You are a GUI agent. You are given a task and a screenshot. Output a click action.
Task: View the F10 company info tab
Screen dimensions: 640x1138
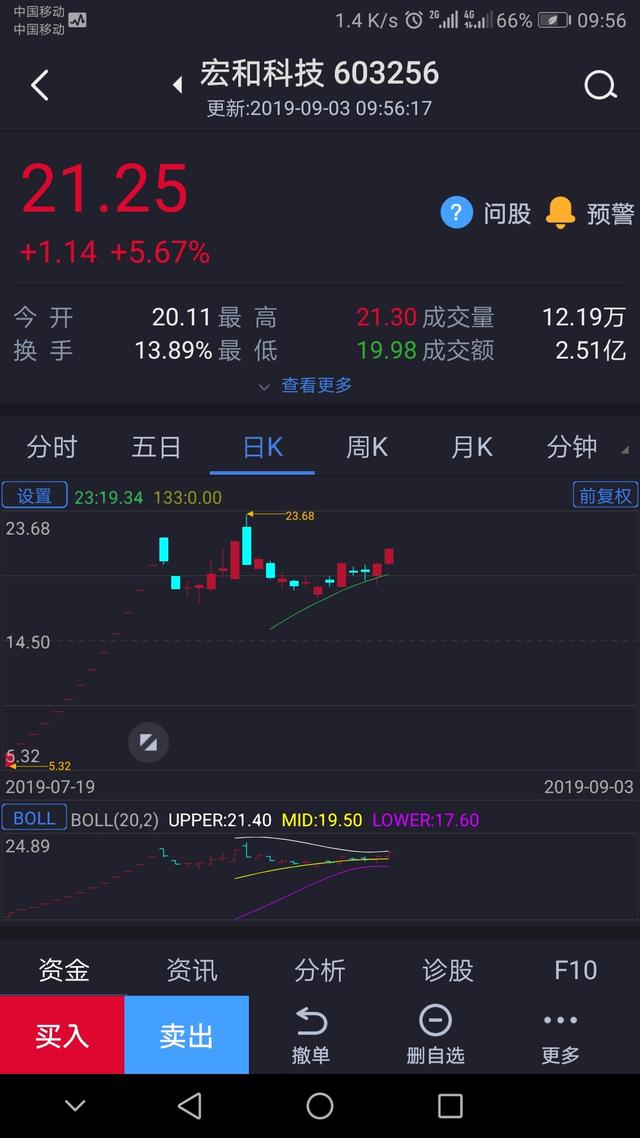575,969
